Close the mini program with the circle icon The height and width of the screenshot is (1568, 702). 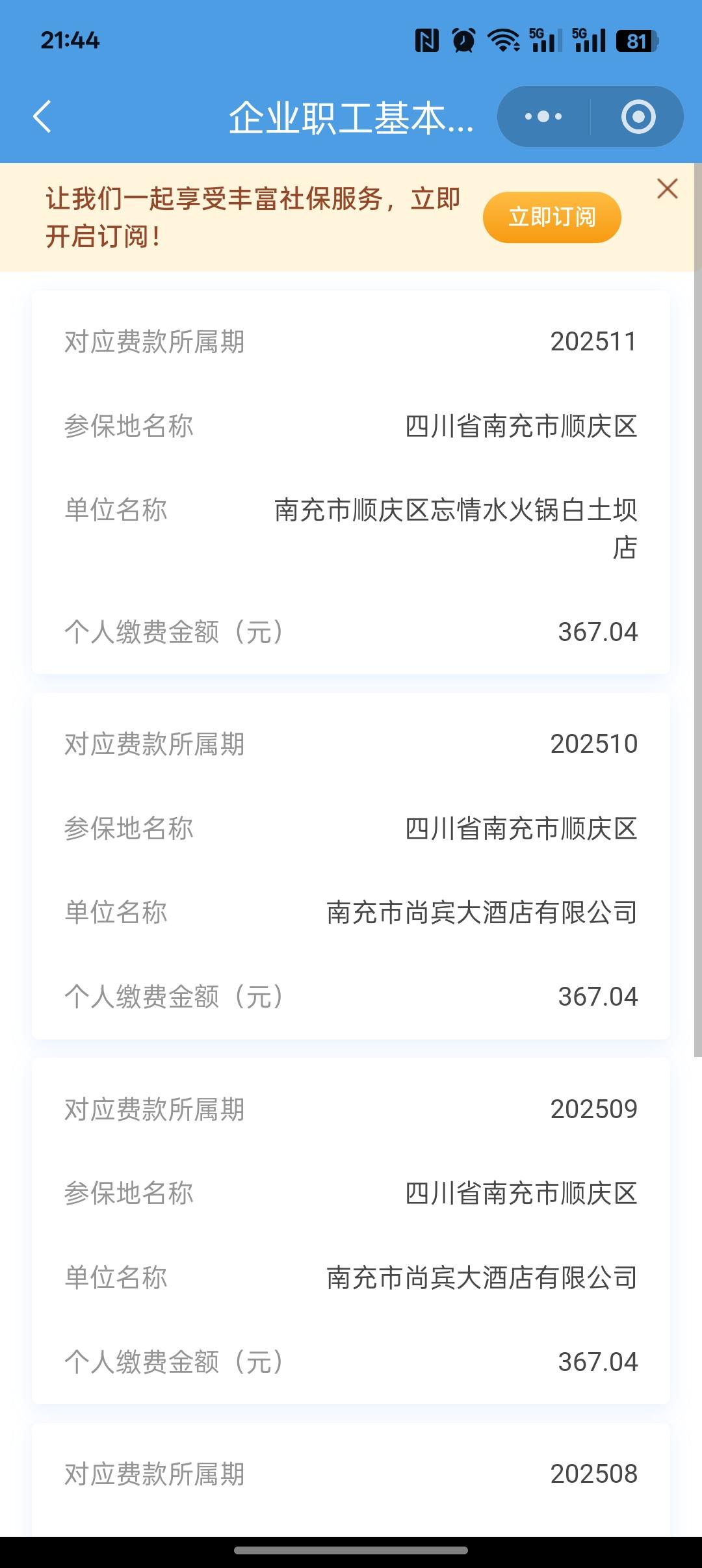(638, 117)
